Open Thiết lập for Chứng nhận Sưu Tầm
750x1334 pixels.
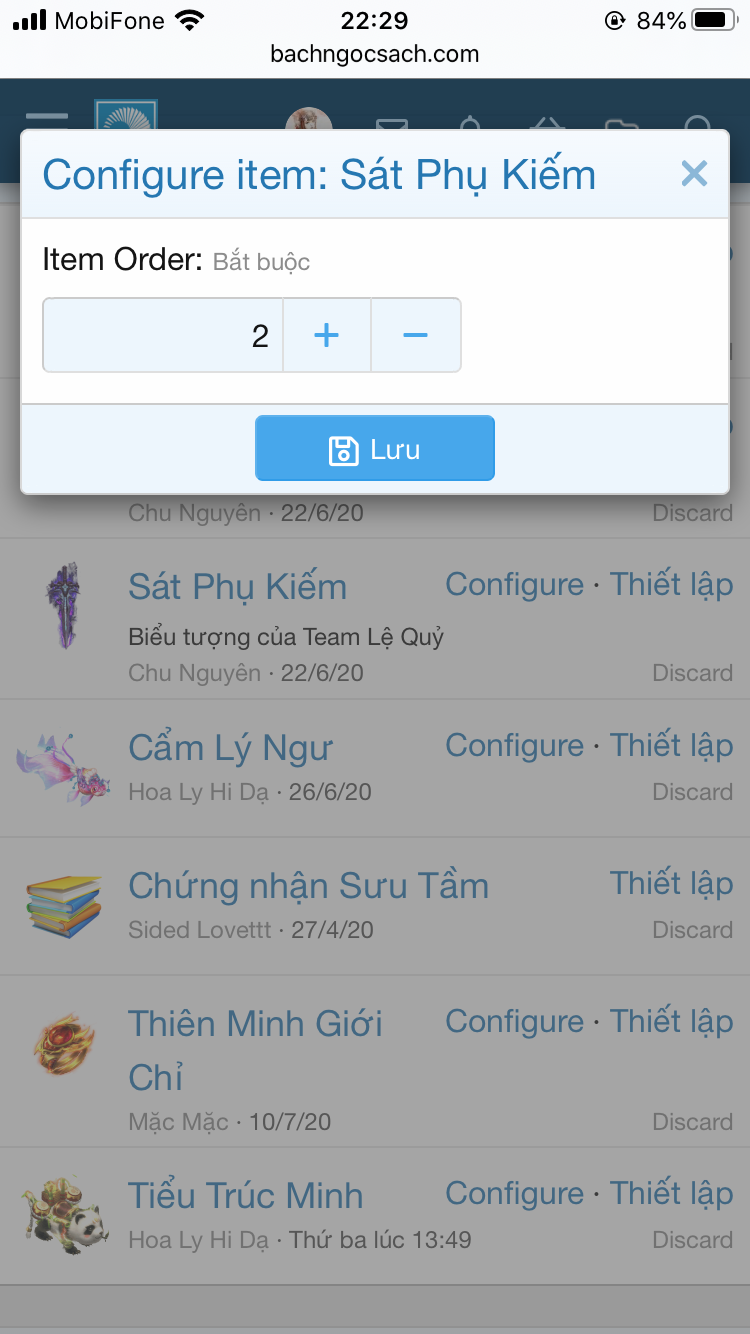[x=671, y=883]
